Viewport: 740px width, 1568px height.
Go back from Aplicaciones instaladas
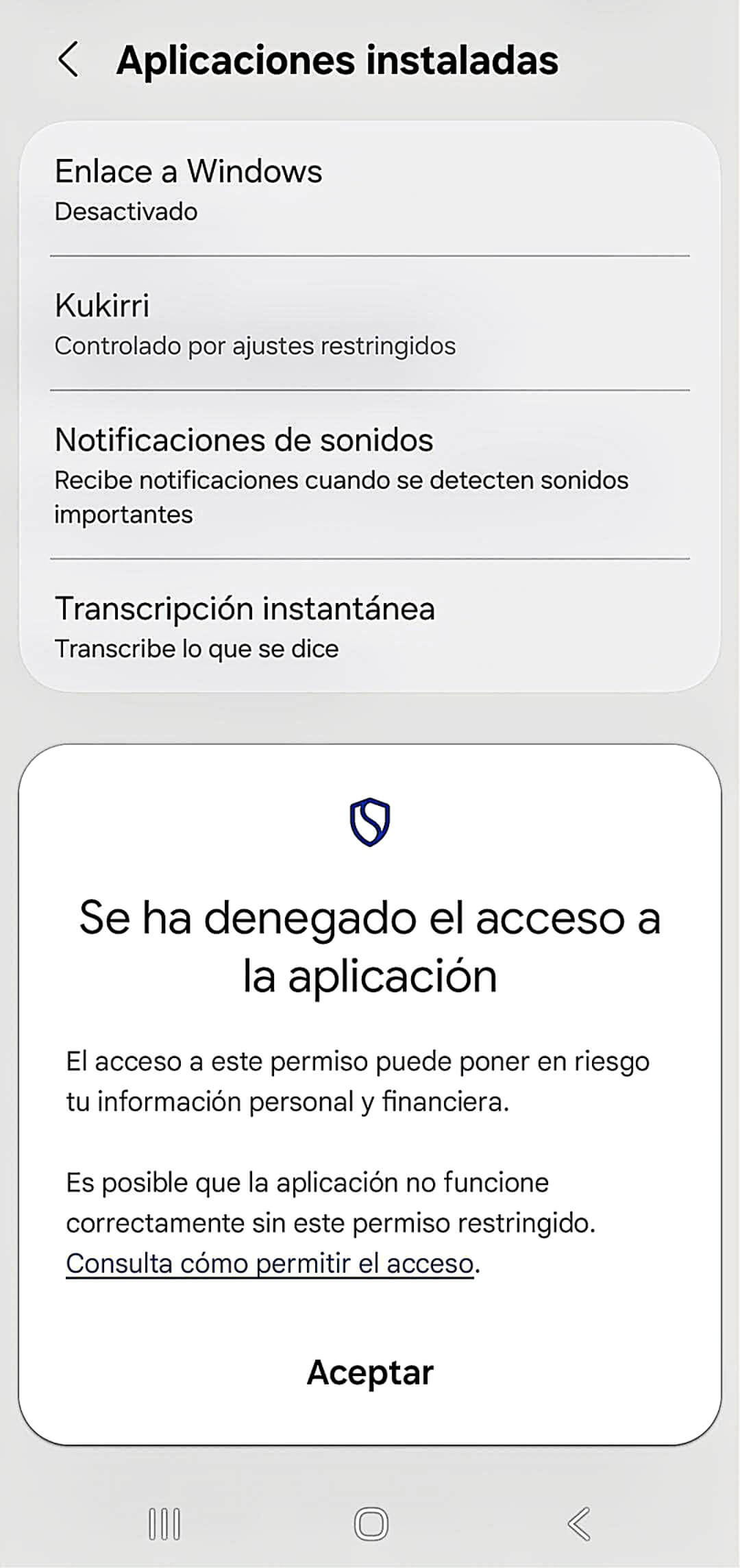[69, 60]
